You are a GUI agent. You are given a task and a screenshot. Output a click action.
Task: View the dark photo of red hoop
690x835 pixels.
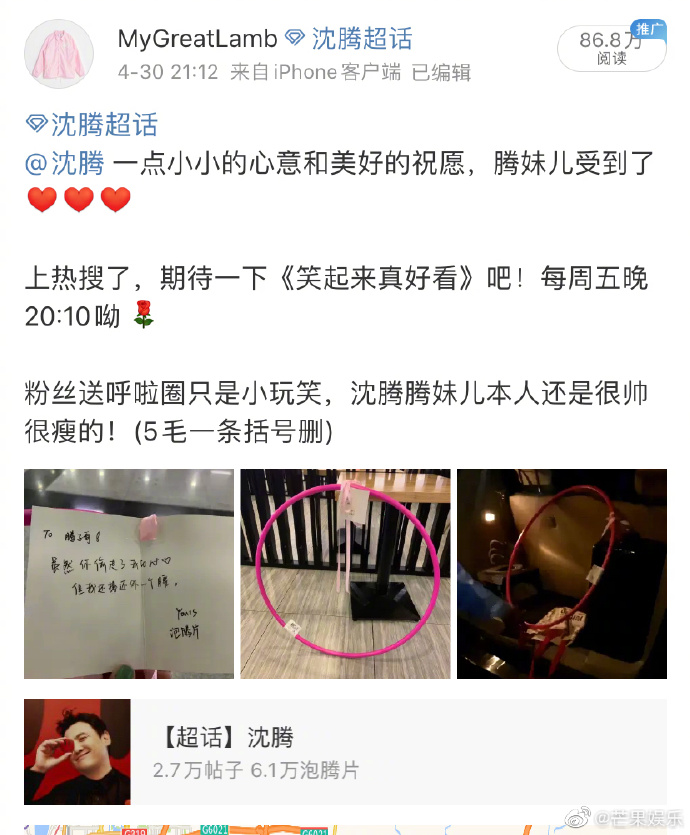[561, 574]
